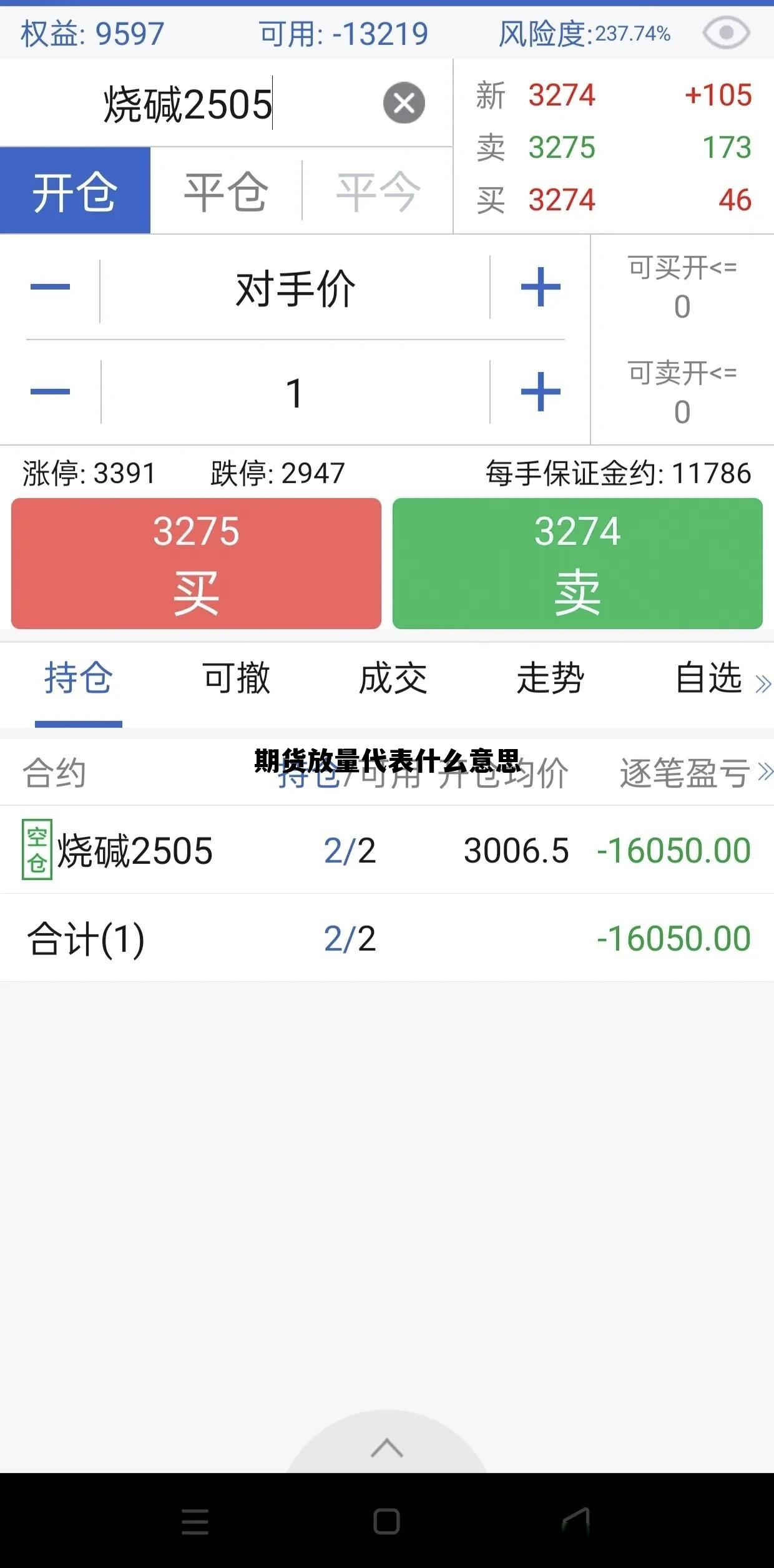Switch to the 平仓 tab
Viewport: 774px width, 1568px height.
tap(226, 191)
